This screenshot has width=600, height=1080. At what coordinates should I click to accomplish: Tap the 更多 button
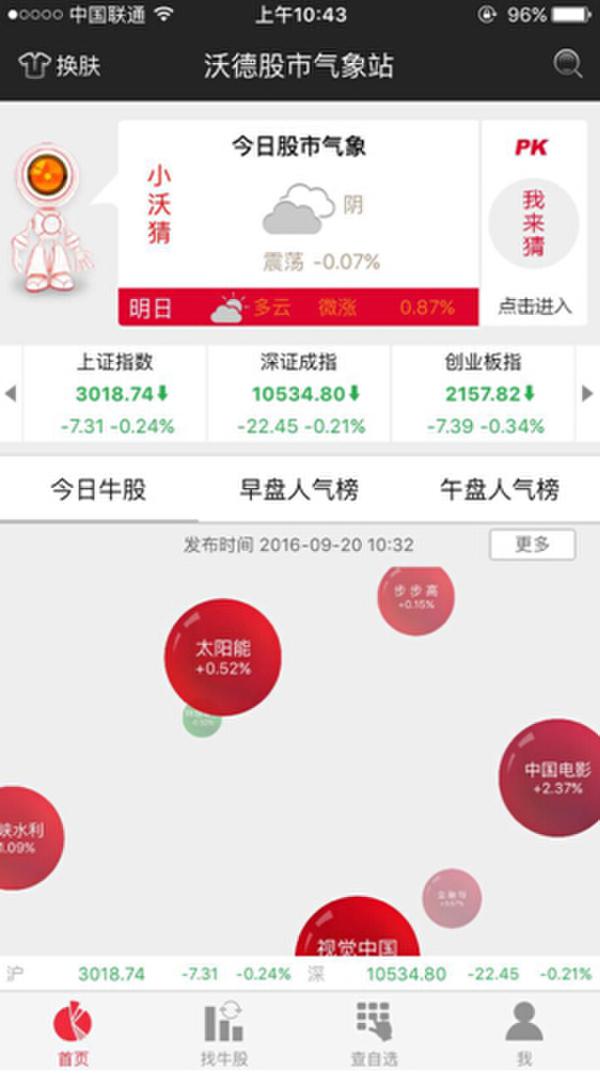(x=532, y=545)
